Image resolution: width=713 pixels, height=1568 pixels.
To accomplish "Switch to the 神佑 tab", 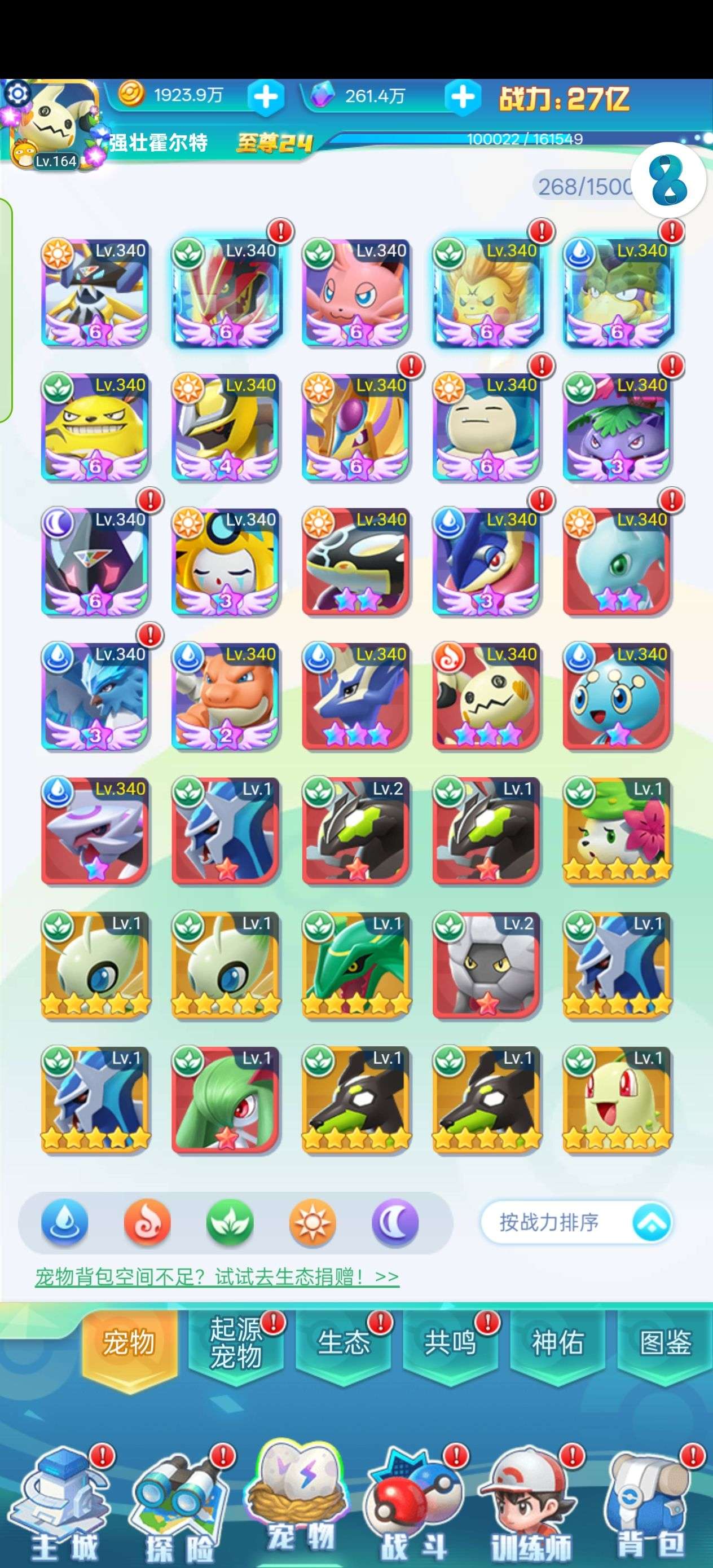I will click(558, 1342).
